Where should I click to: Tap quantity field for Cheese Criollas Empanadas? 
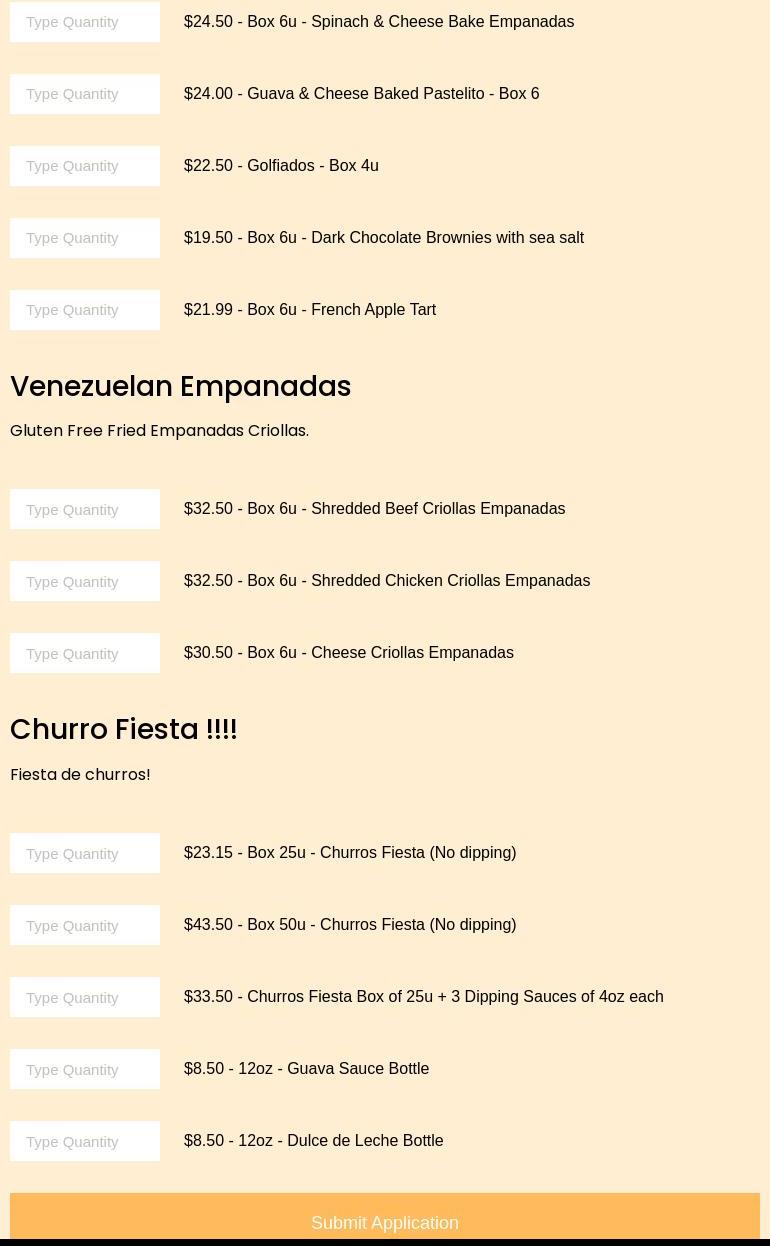pyautogui.click(x=85, y=653)
